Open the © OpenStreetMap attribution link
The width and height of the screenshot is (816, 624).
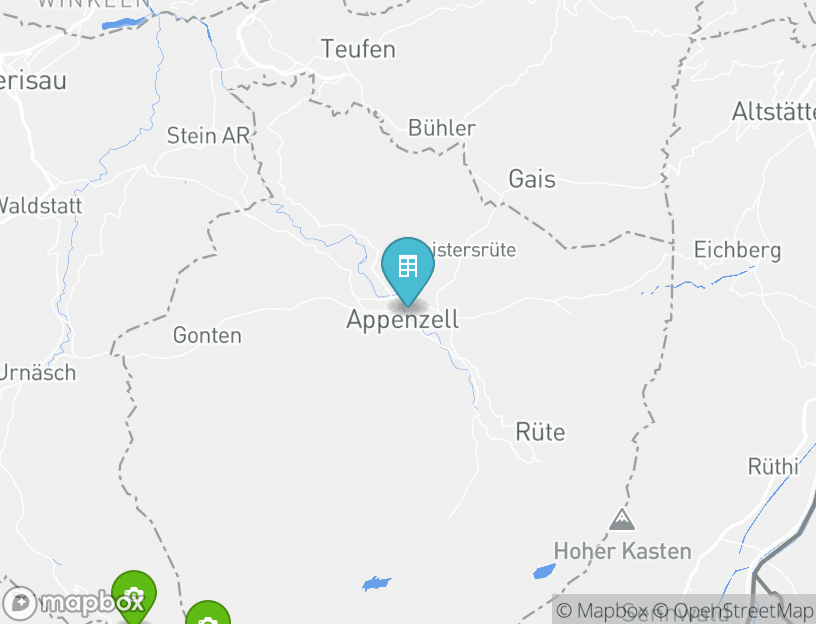click(733, 610)
